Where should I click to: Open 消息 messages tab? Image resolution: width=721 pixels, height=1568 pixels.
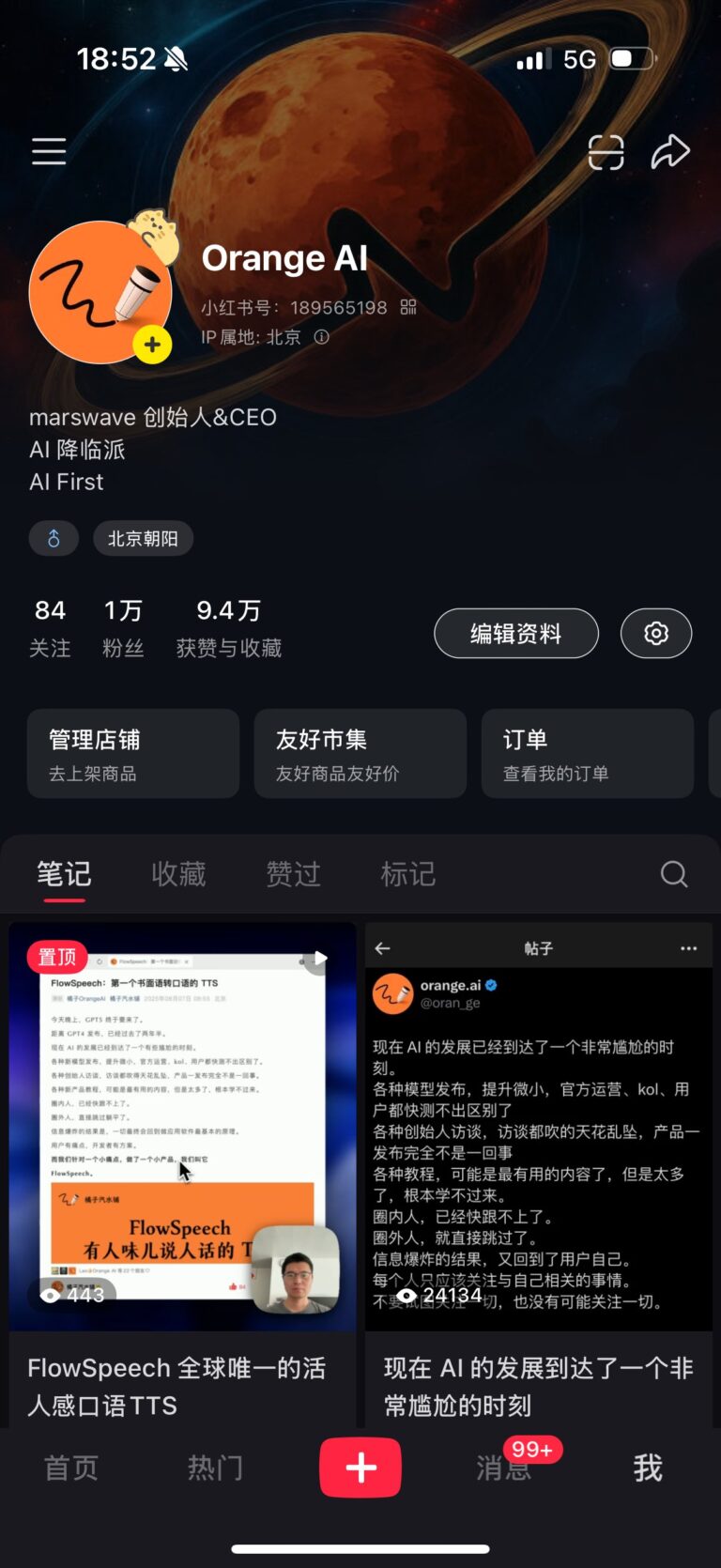(504, 1468)
